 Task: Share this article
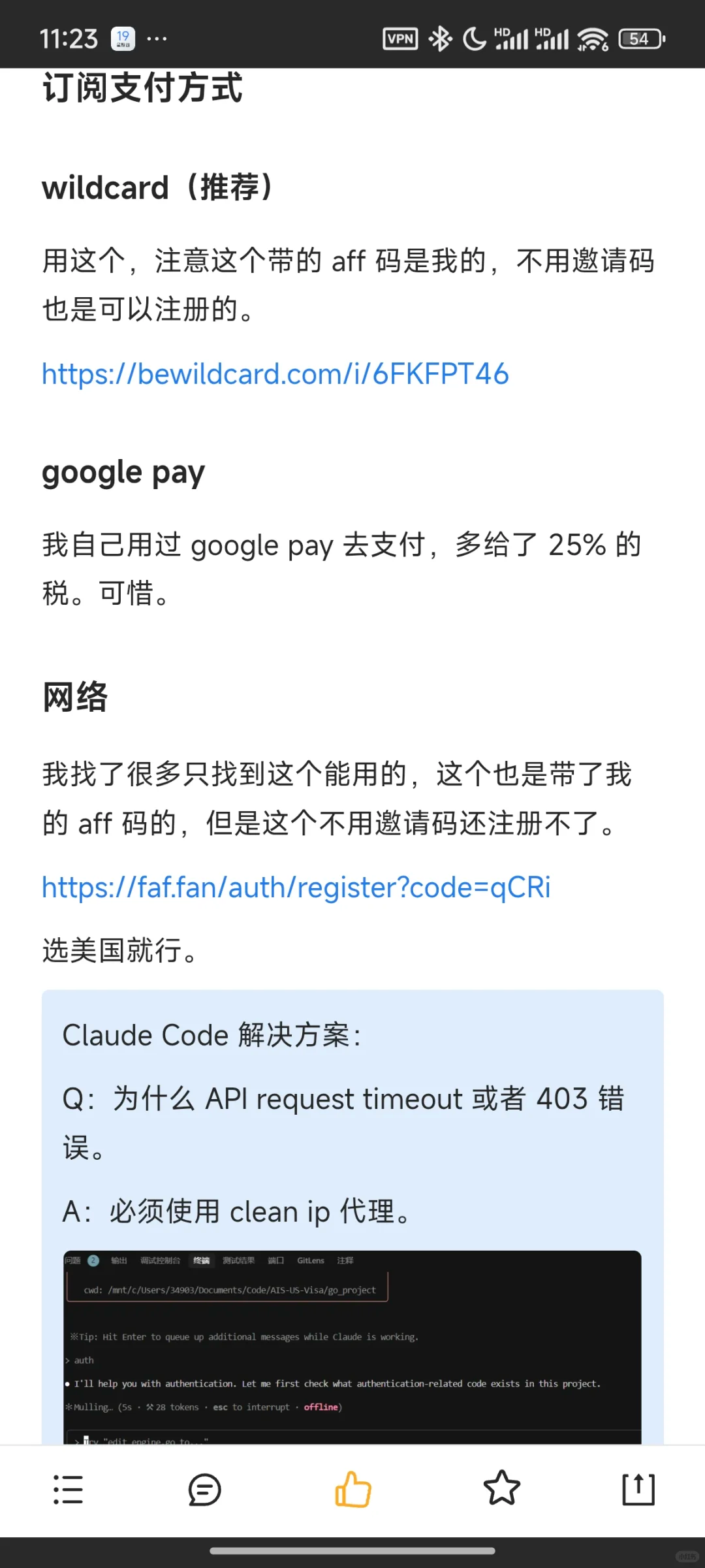coord(638,1489)
